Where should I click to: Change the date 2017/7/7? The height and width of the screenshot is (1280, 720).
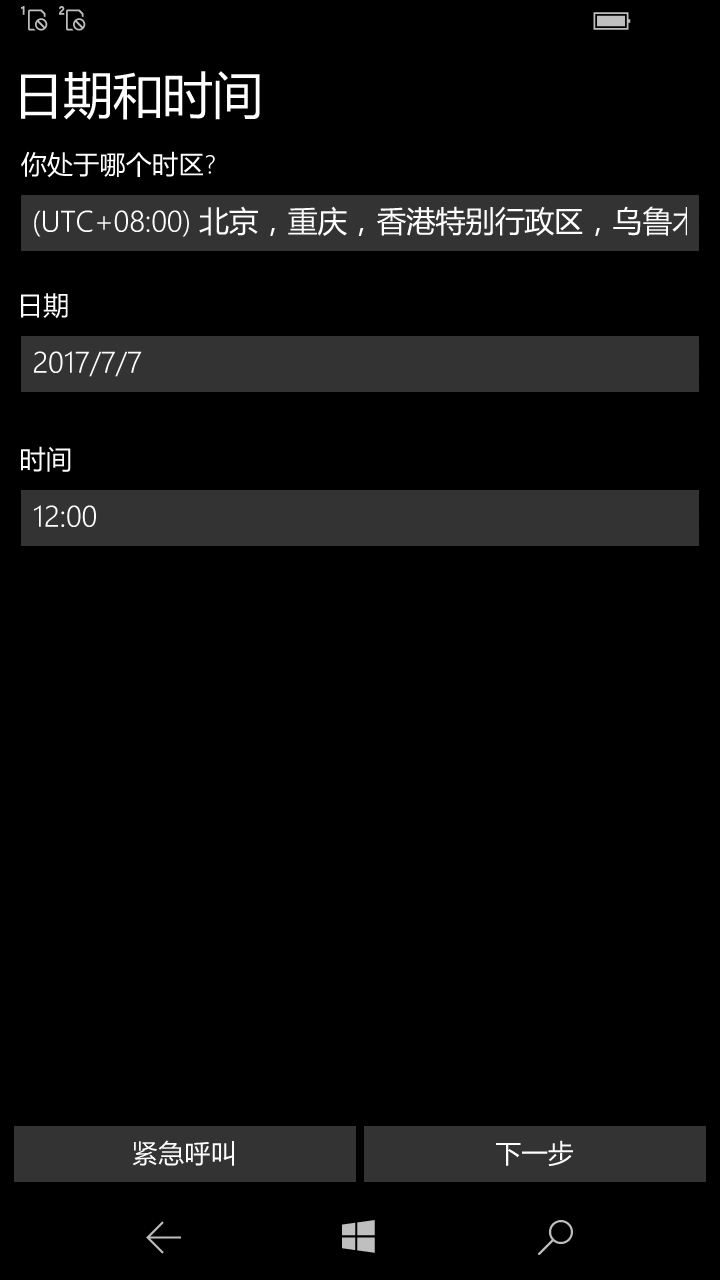point(360,364)
